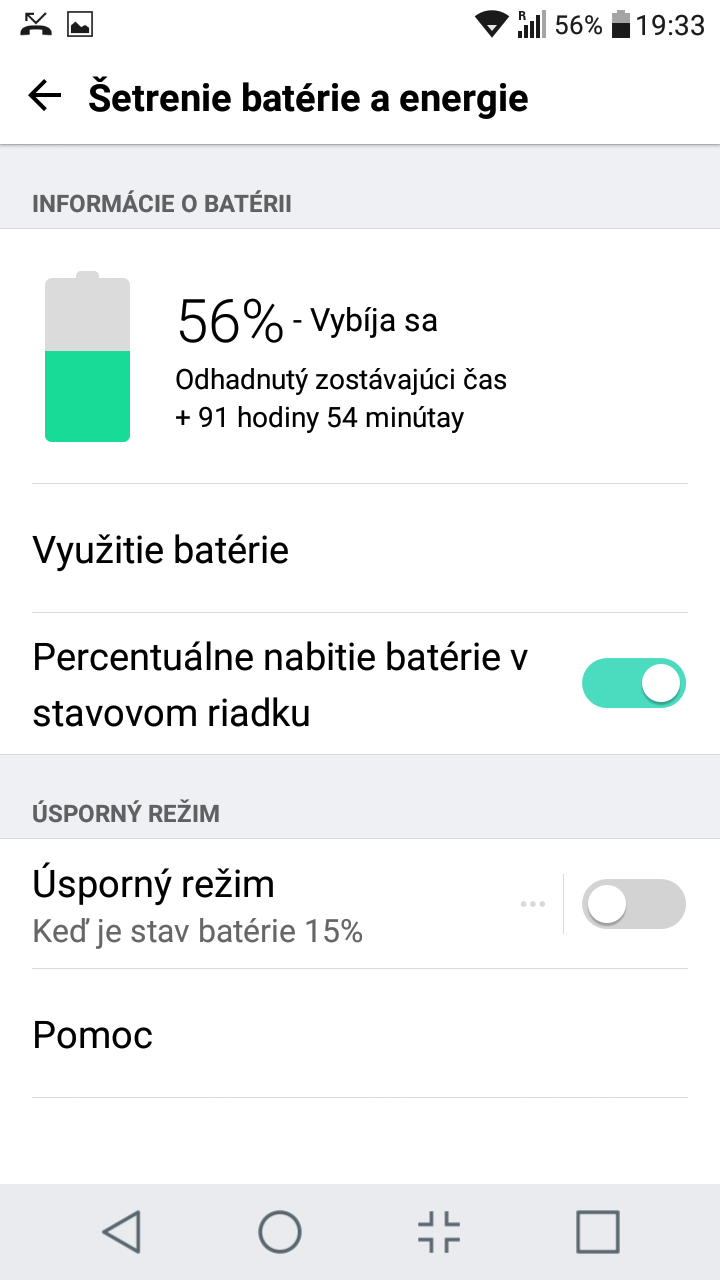Viewport: 720px width, 1280px height.
Task: Tap the capture icon in navigation bar
Action: click(439, 1231)
